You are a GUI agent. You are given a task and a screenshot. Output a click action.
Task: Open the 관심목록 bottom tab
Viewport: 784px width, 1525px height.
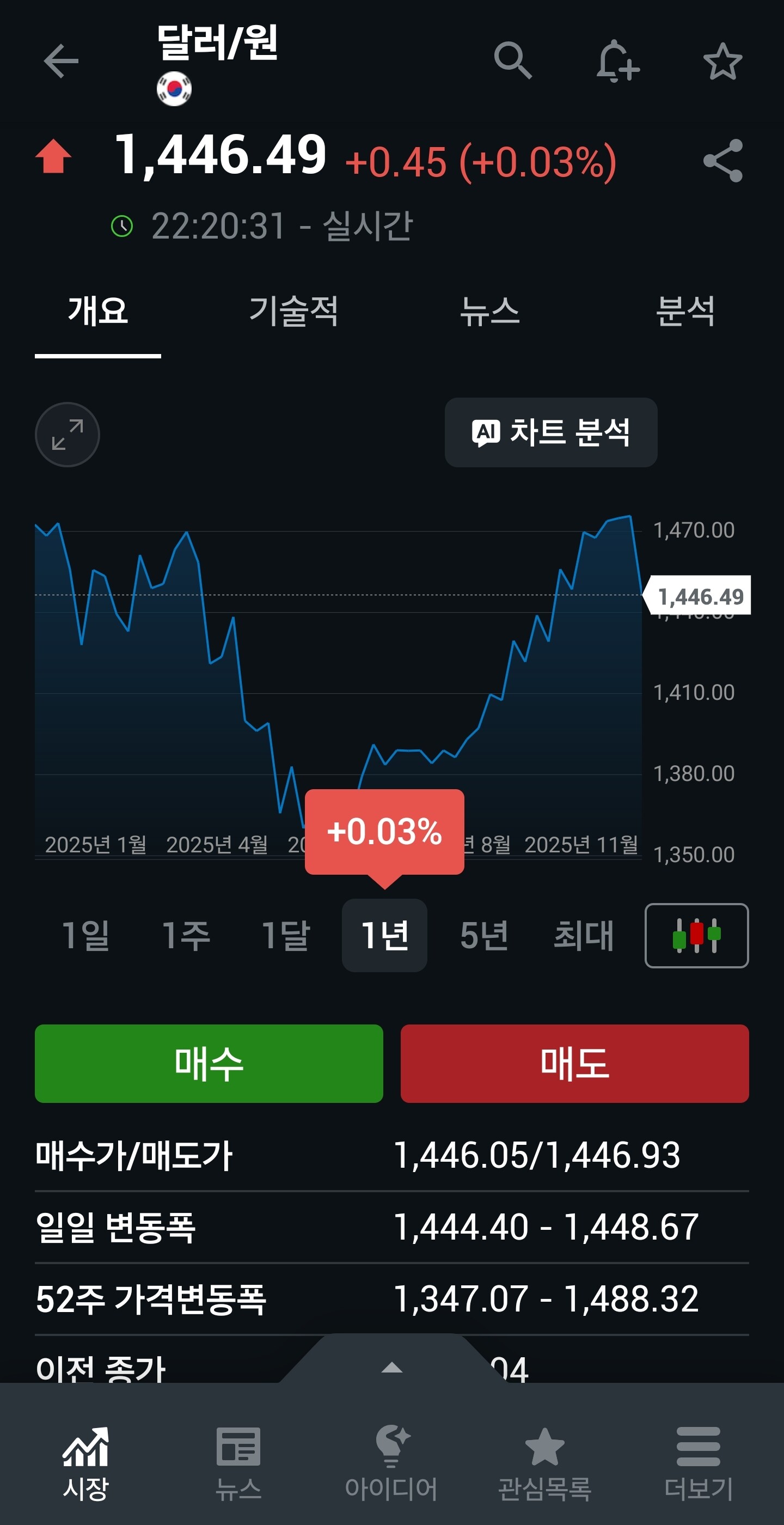click(x=544, y=1462)
